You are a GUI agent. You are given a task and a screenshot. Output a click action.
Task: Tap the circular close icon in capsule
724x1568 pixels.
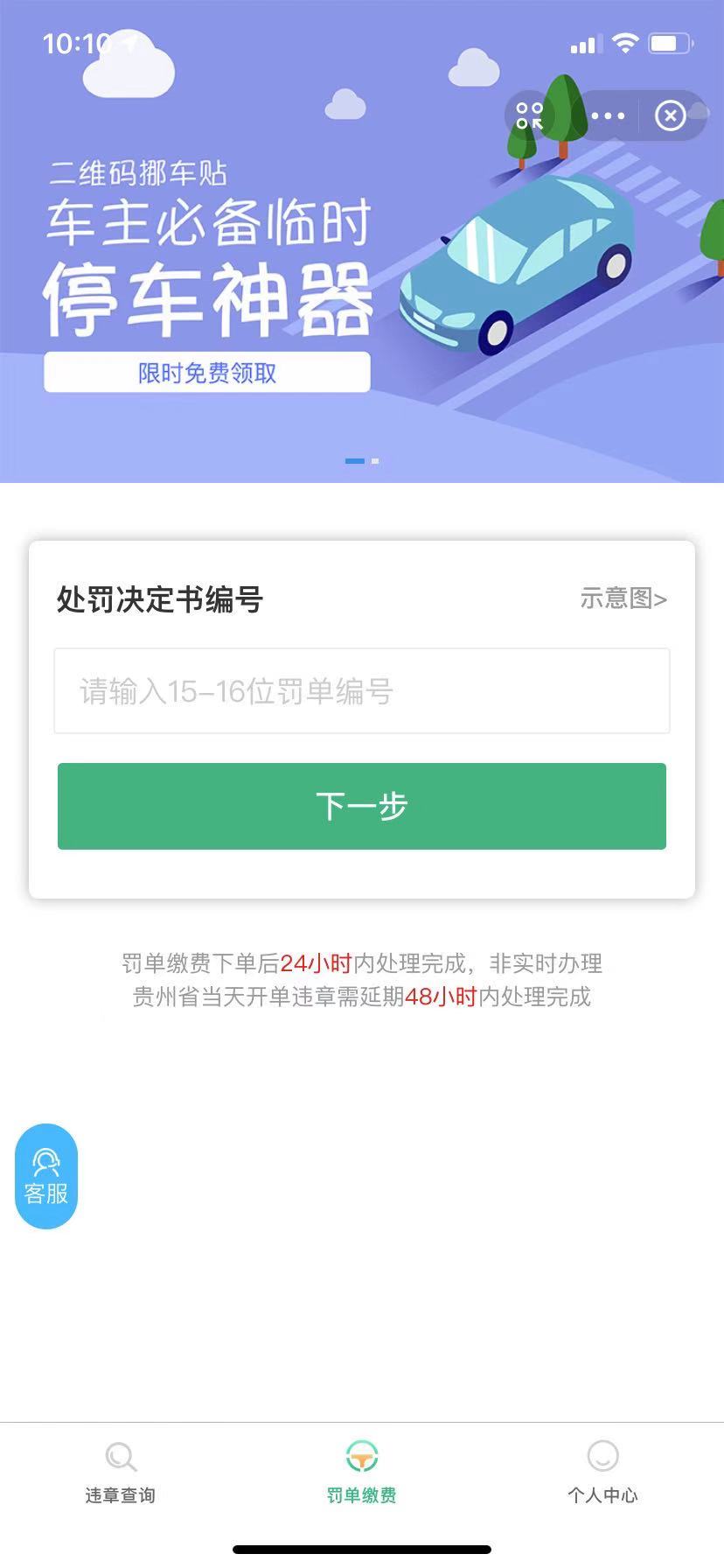671,115
